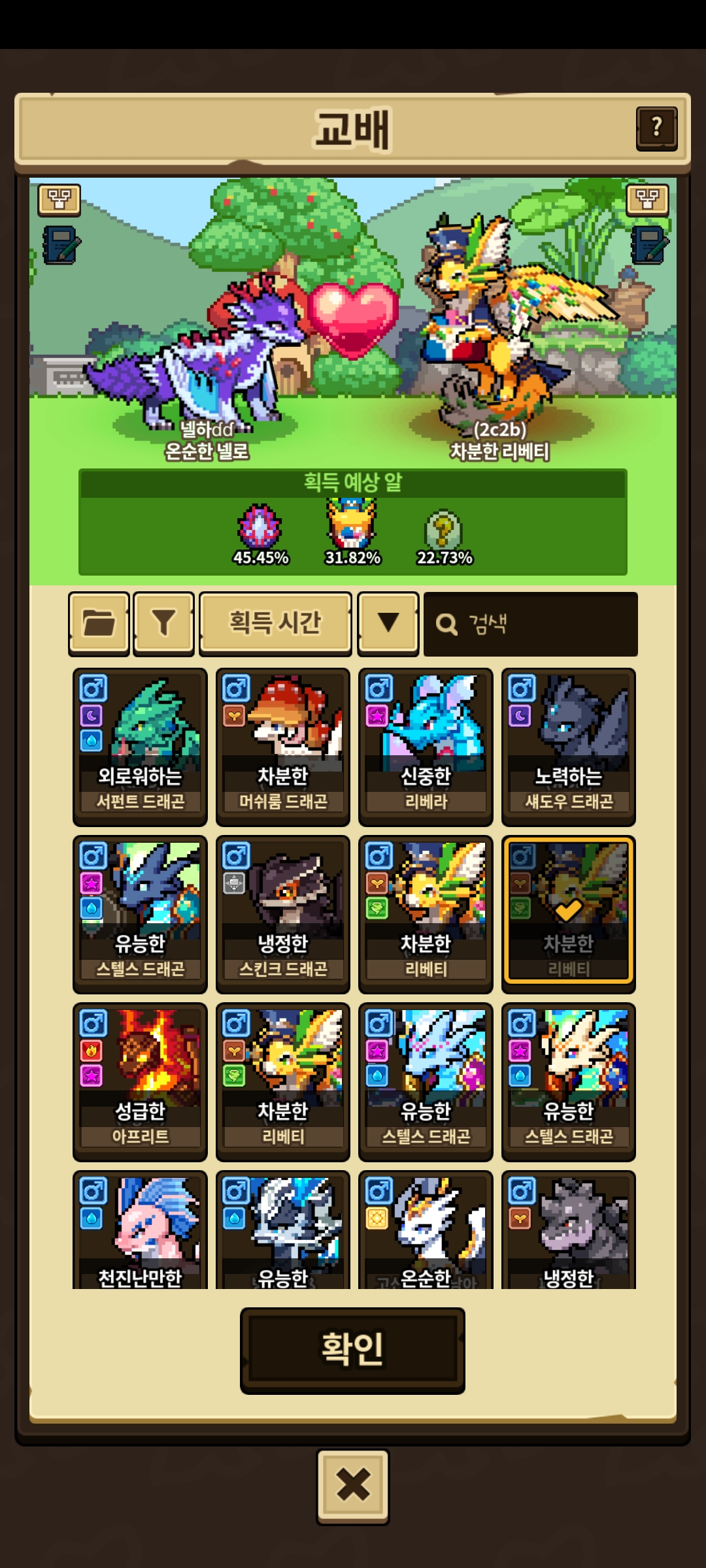
Task: Select 차분한 머쉬룸 드래곤 card
Action: (282, 746)
